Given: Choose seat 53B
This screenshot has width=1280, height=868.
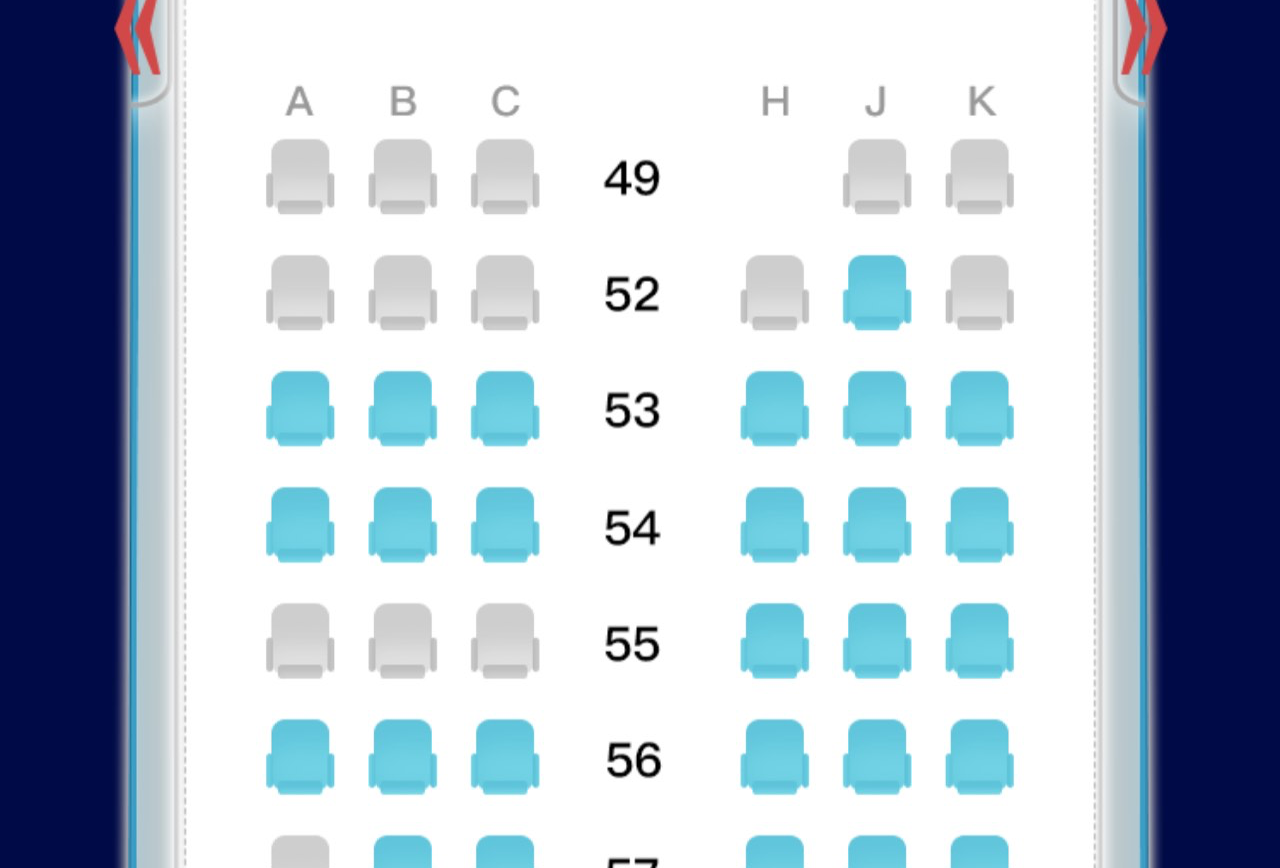Looking at the screenshot, I should pos(403,408).
